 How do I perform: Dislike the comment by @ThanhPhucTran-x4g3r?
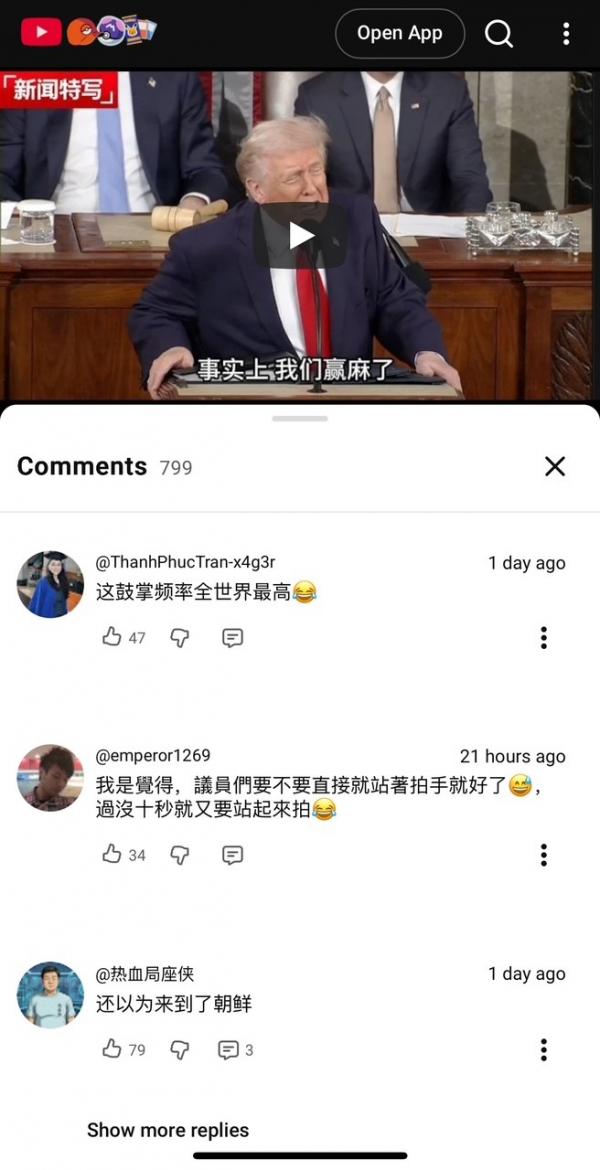180,637
